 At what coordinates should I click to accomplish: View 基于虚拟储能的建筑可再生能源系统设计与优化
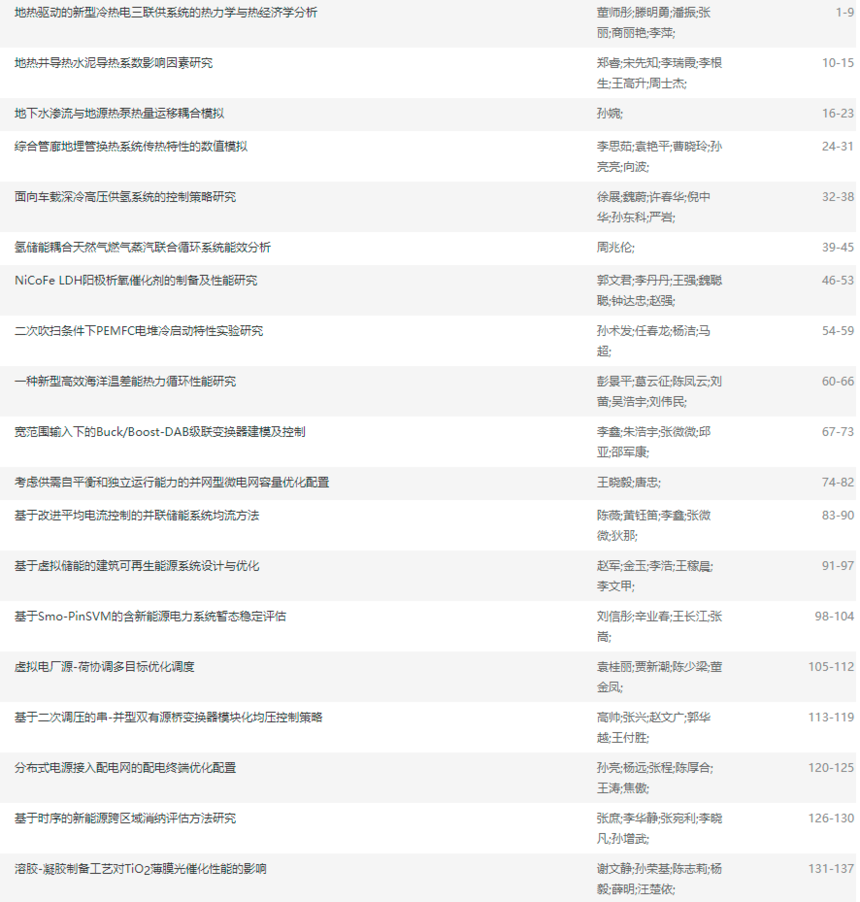click(136, 566)
